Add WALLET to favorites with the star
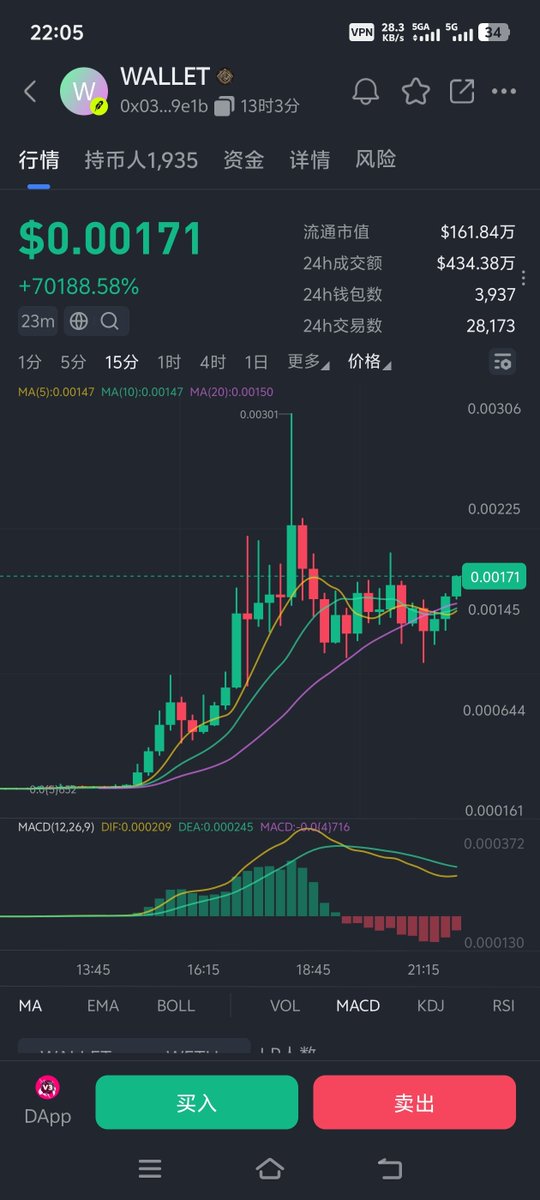This screenshot has width=540, height=1200. 415,91
